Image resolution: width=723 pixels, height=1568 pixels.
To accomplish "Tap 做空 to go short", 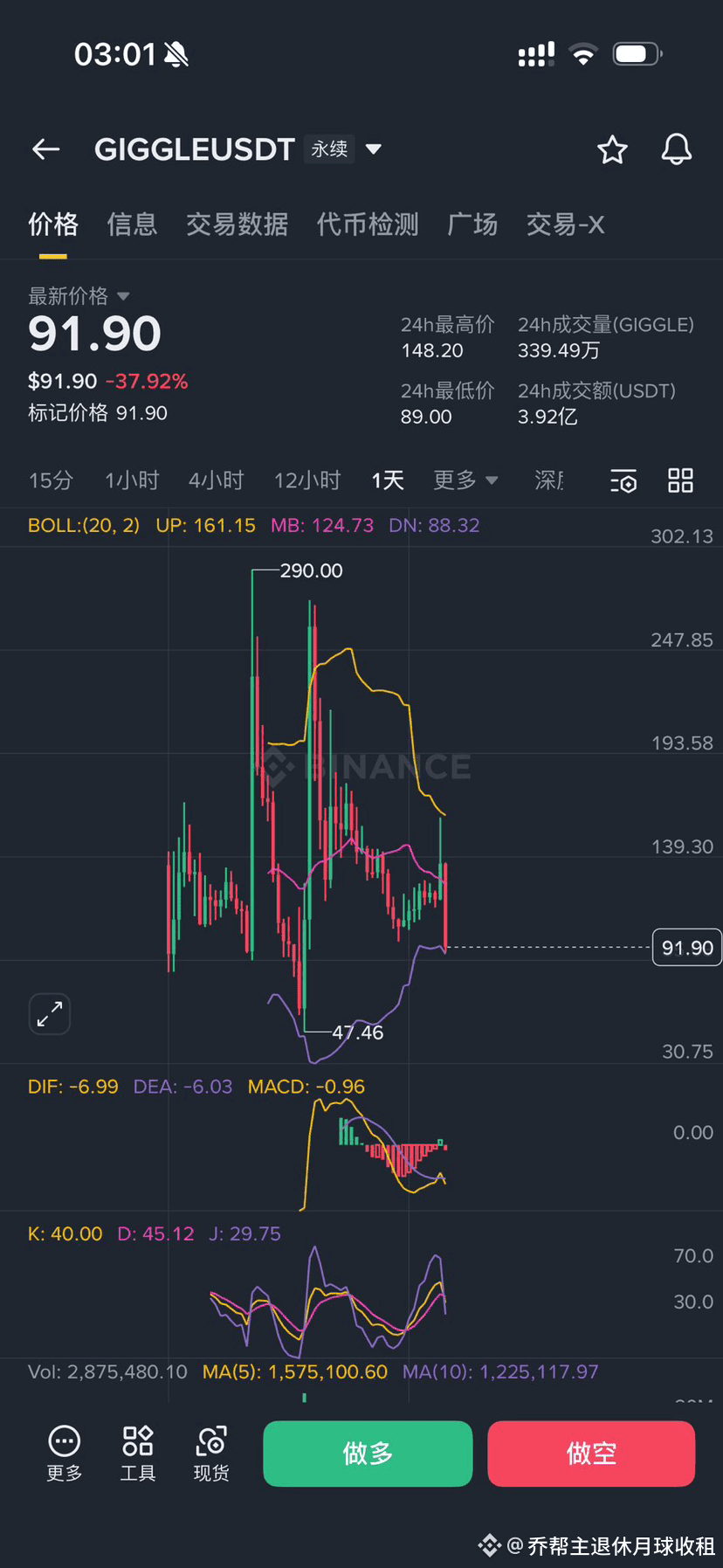I will (x=591, y=1454).
